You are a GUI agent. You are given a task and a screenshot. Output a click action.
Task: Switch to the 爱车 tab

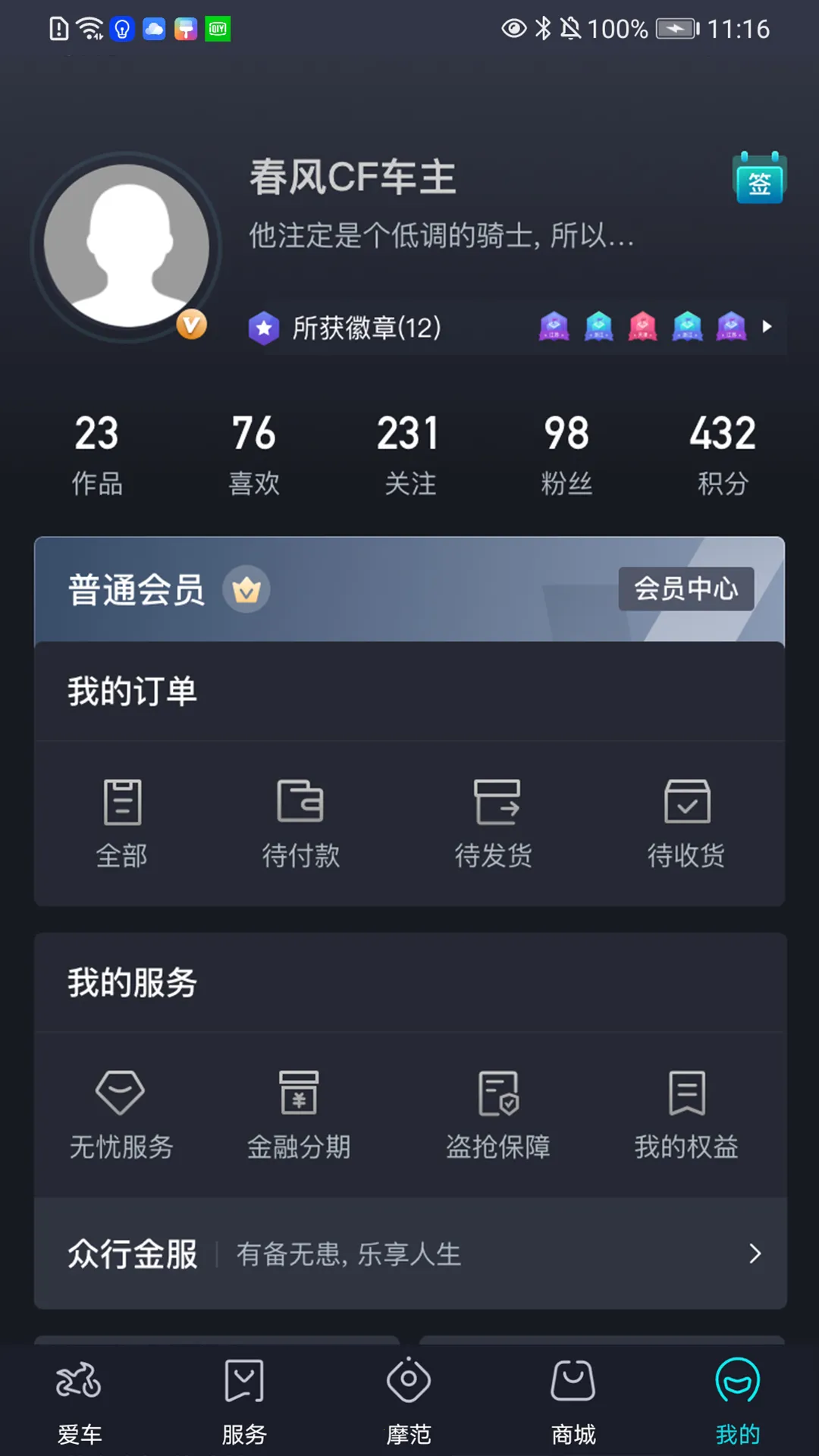click(x=80, y=1401)
